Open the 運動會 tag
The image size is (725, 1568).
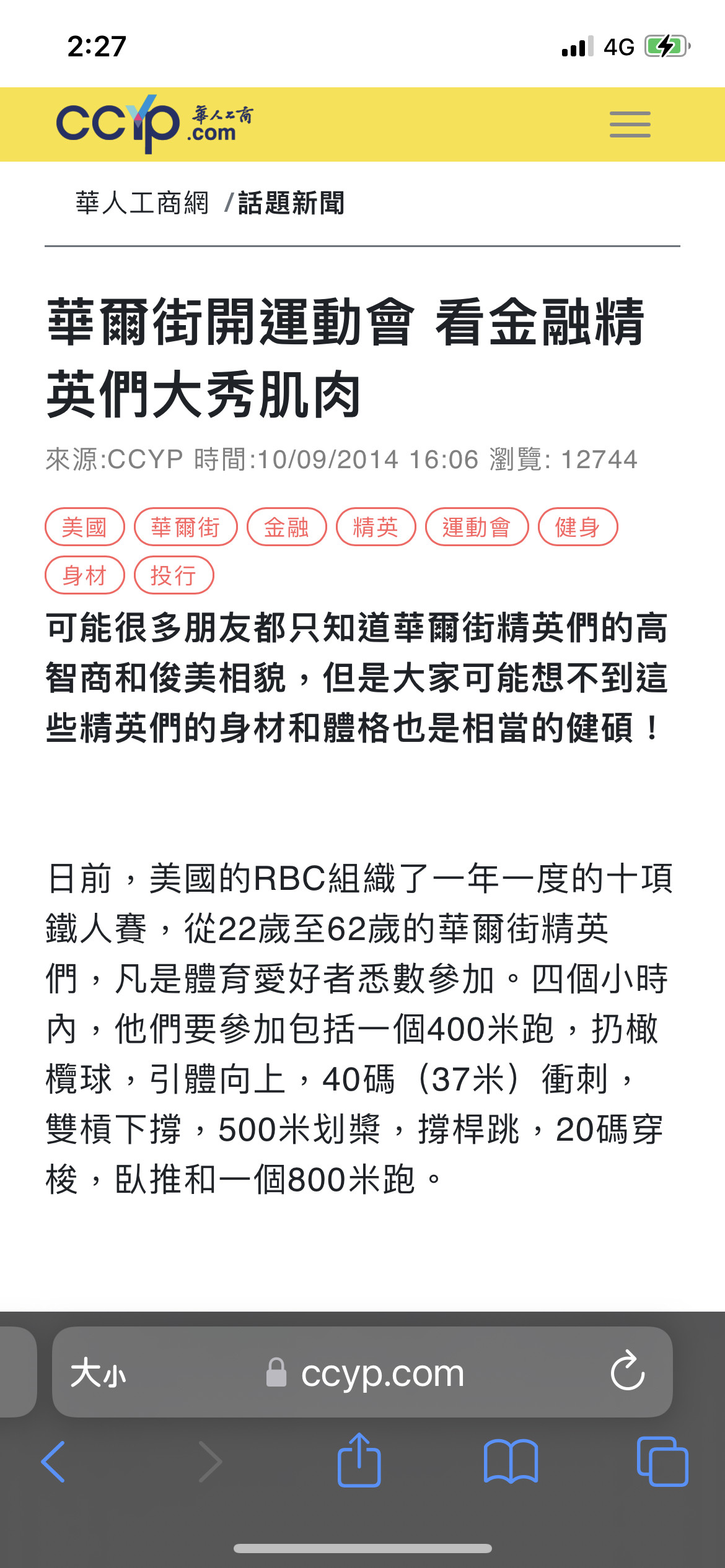(477, 527)
